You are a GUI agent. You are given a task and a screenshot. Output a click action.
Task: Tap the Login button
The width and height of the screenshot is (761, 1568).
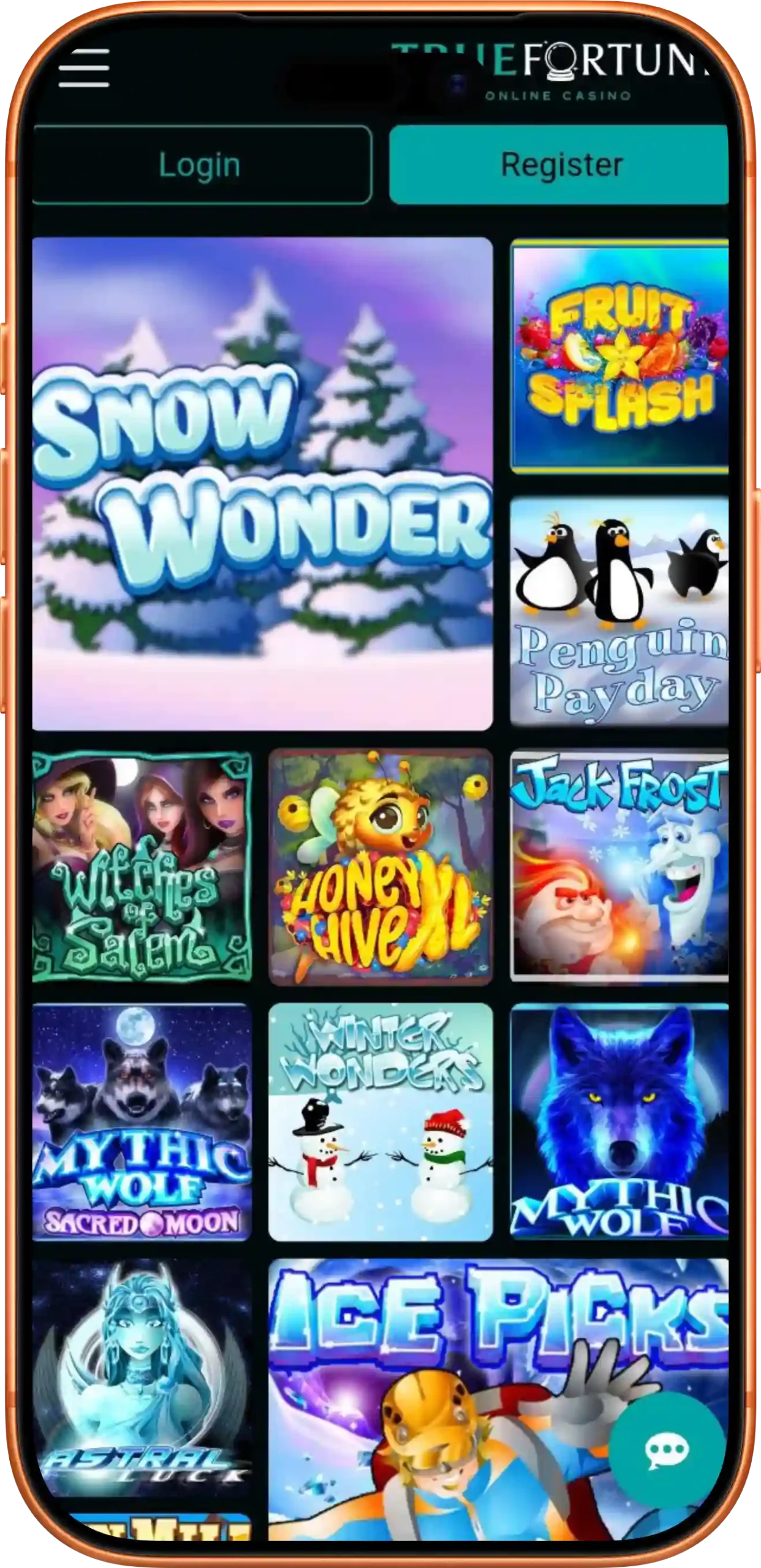click(201, 165)
